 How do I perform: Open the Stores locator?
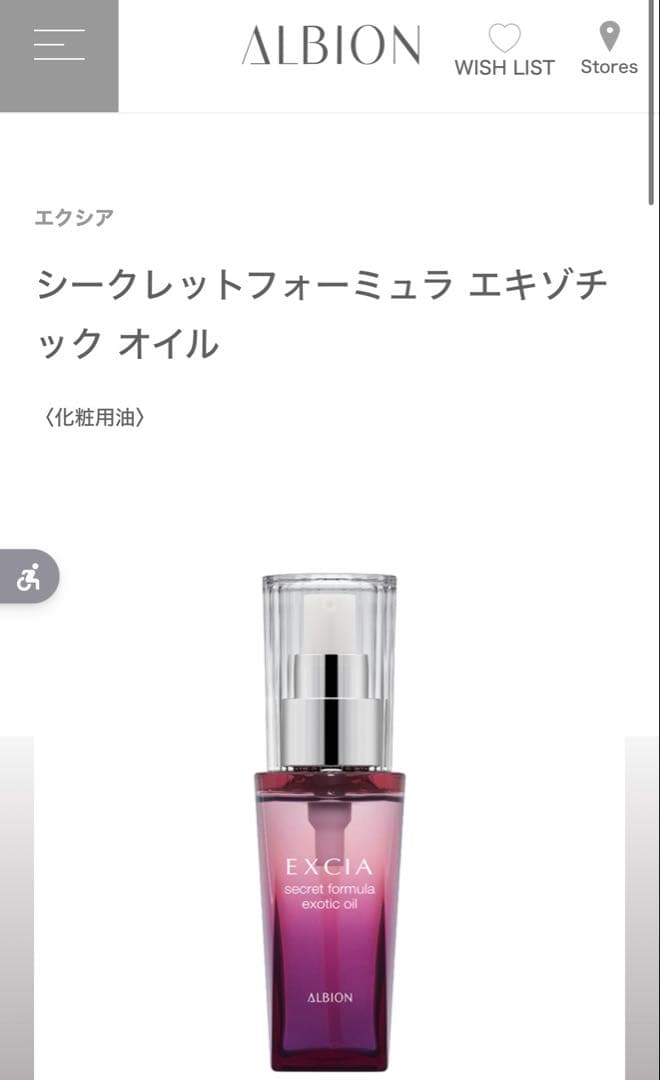coord(609,50)
